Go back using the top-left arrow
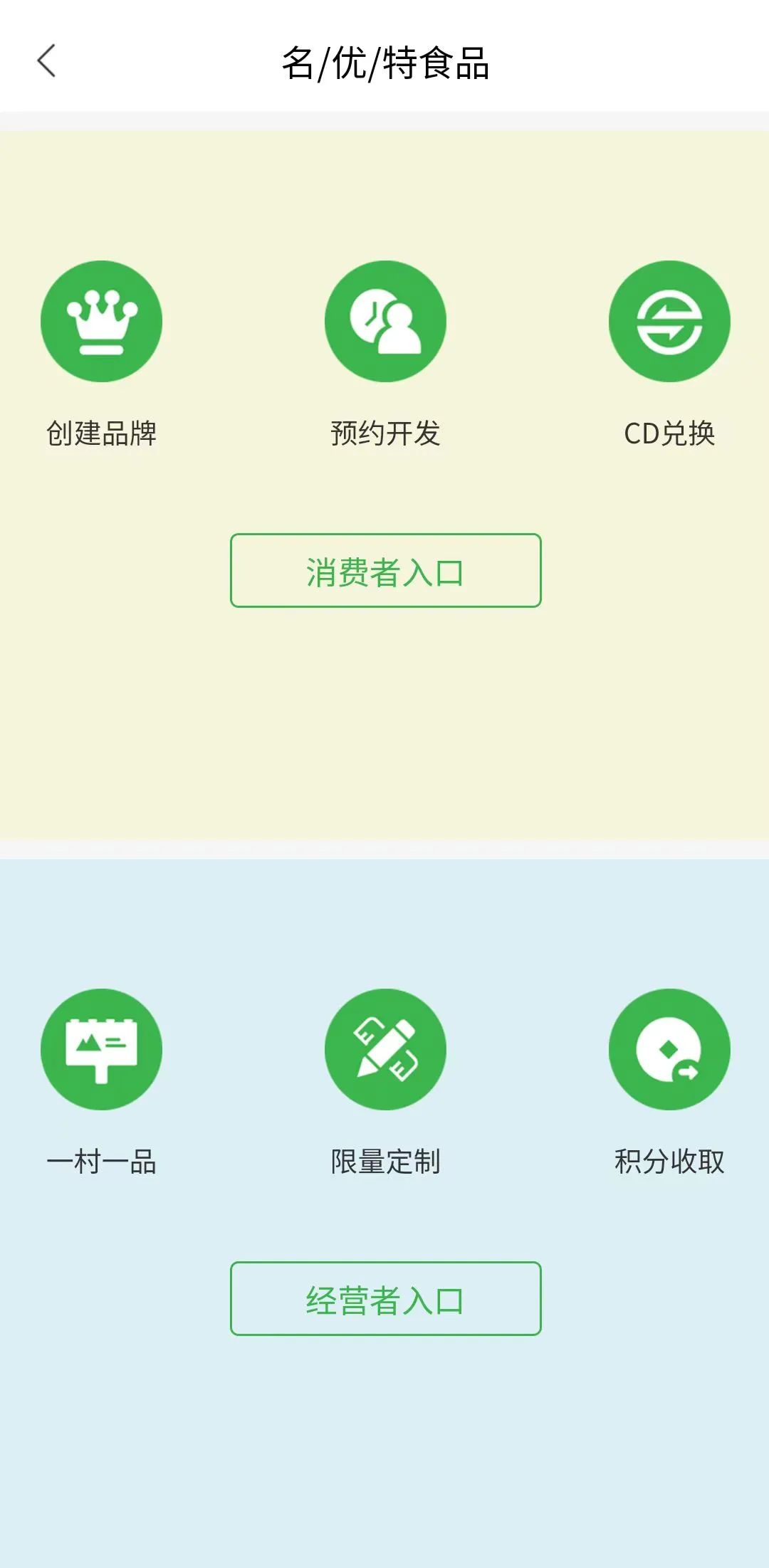The height and width of the screenshot is (1568, 769). pos(46,60)
